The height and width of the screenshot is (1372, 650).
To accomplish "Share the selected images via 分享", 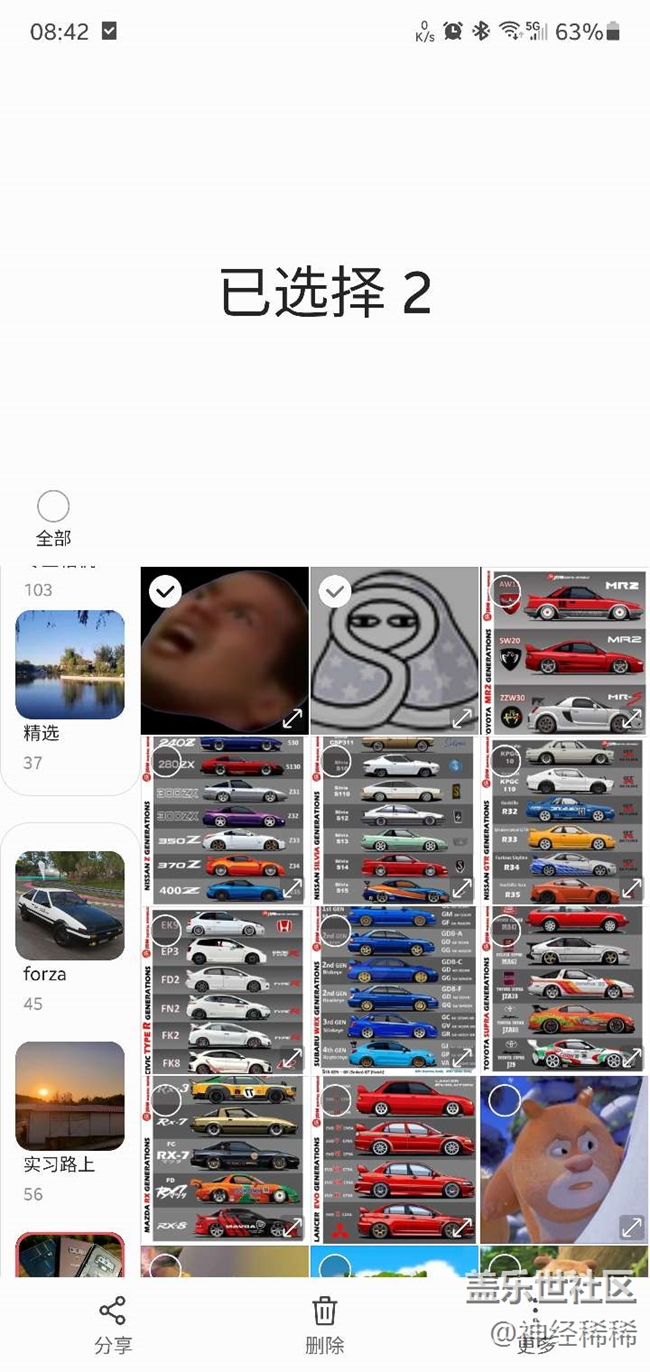I will click(113, 1324).
